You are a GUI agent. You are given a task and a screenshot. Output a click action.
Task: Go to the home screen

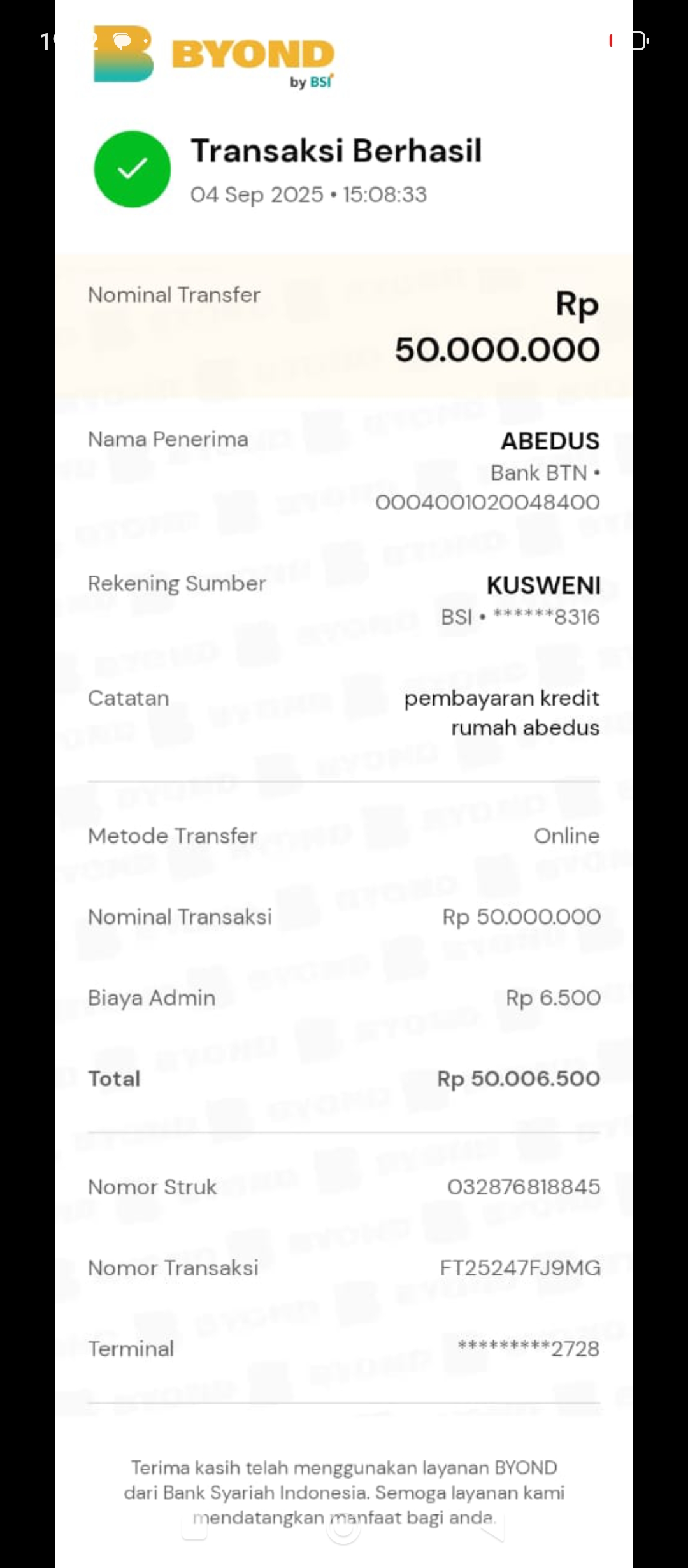(344, 1530)
